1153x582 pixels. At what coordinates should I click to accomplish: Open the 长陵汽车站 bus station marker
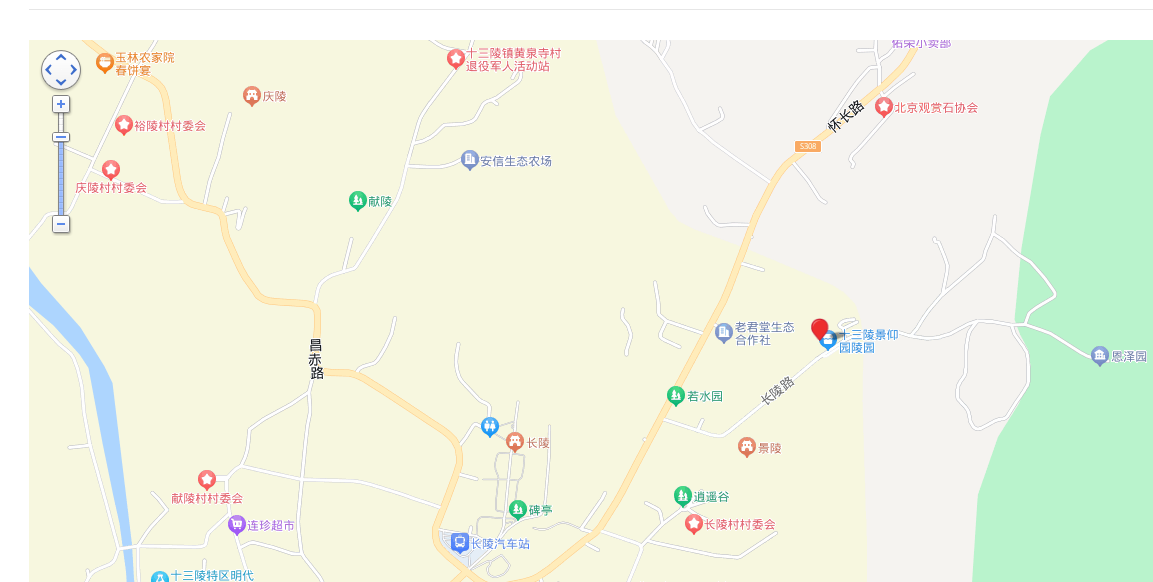pos(459,542)
